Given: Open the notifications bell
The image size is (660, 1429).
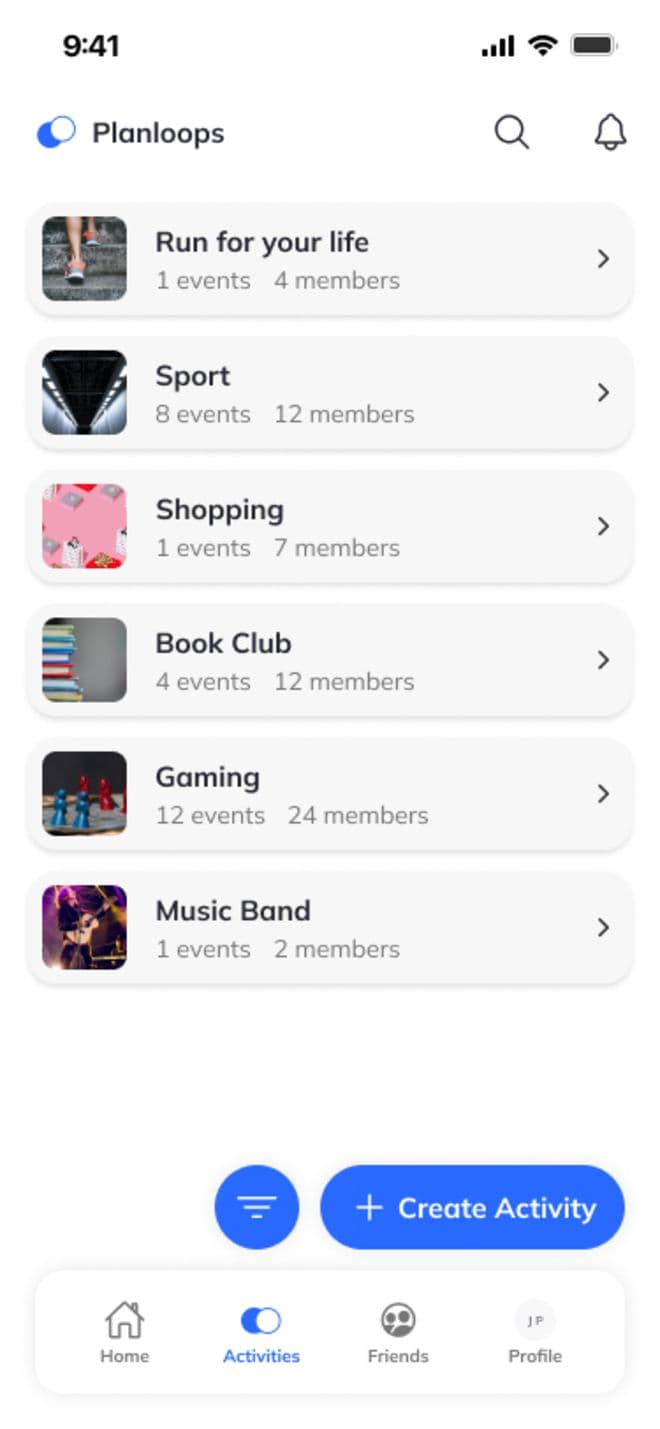Looking at the screenshot, I should point(610,132).
